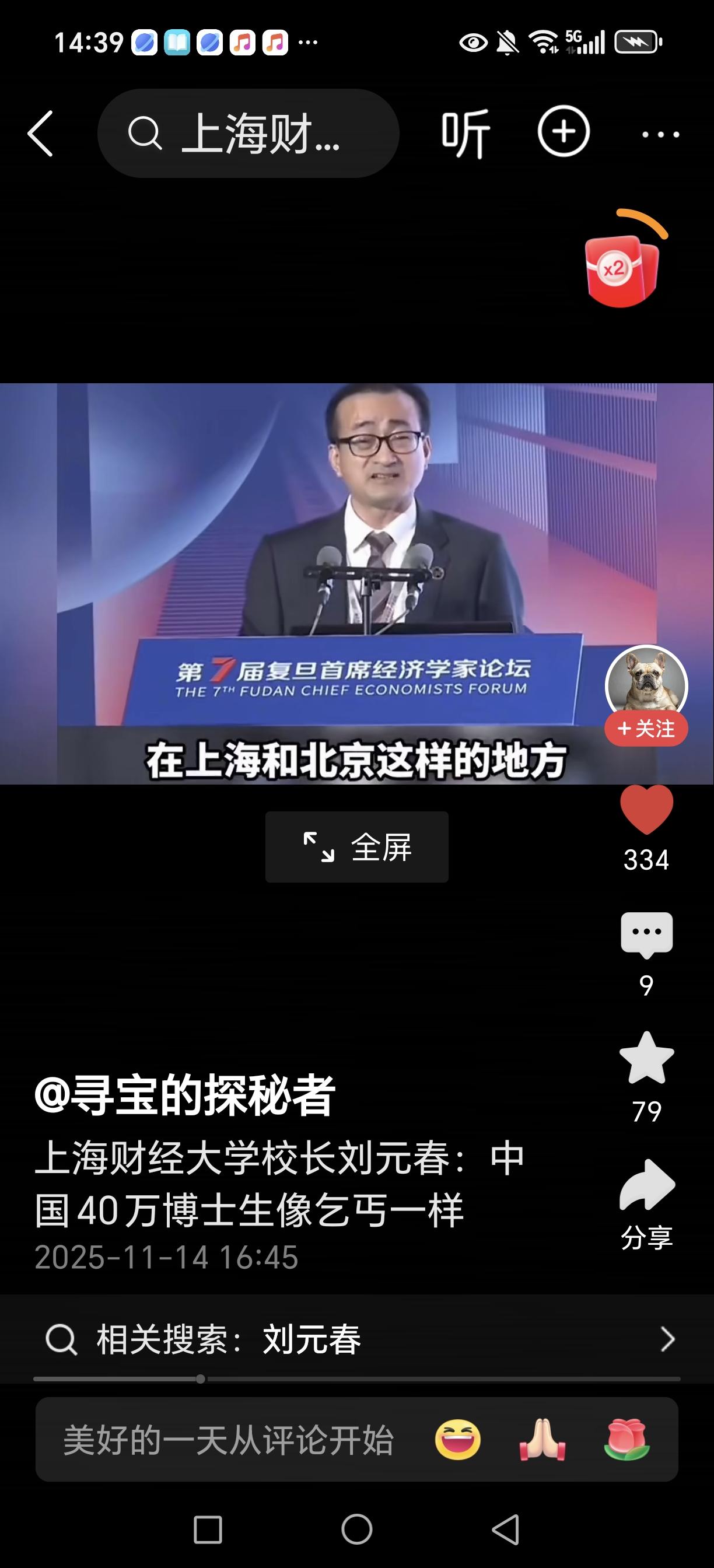
Task: Switch video to 全屏 fullscreen
Action: [x=356, y=846]
